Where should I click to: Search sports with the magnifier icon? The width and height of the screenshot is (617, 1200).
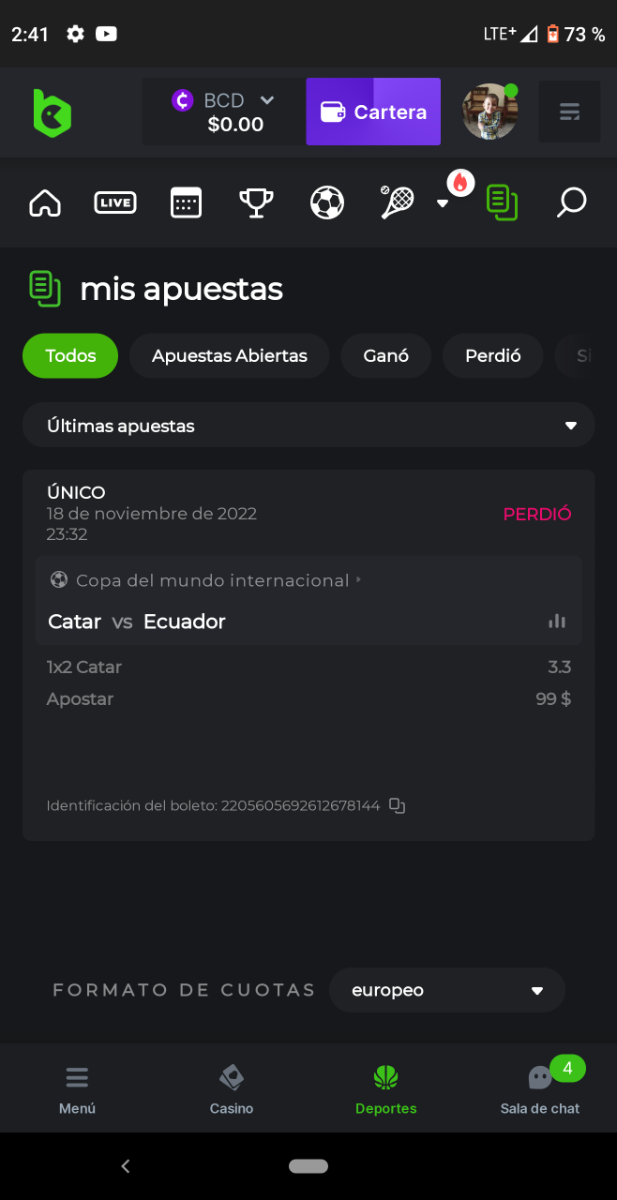571,203
